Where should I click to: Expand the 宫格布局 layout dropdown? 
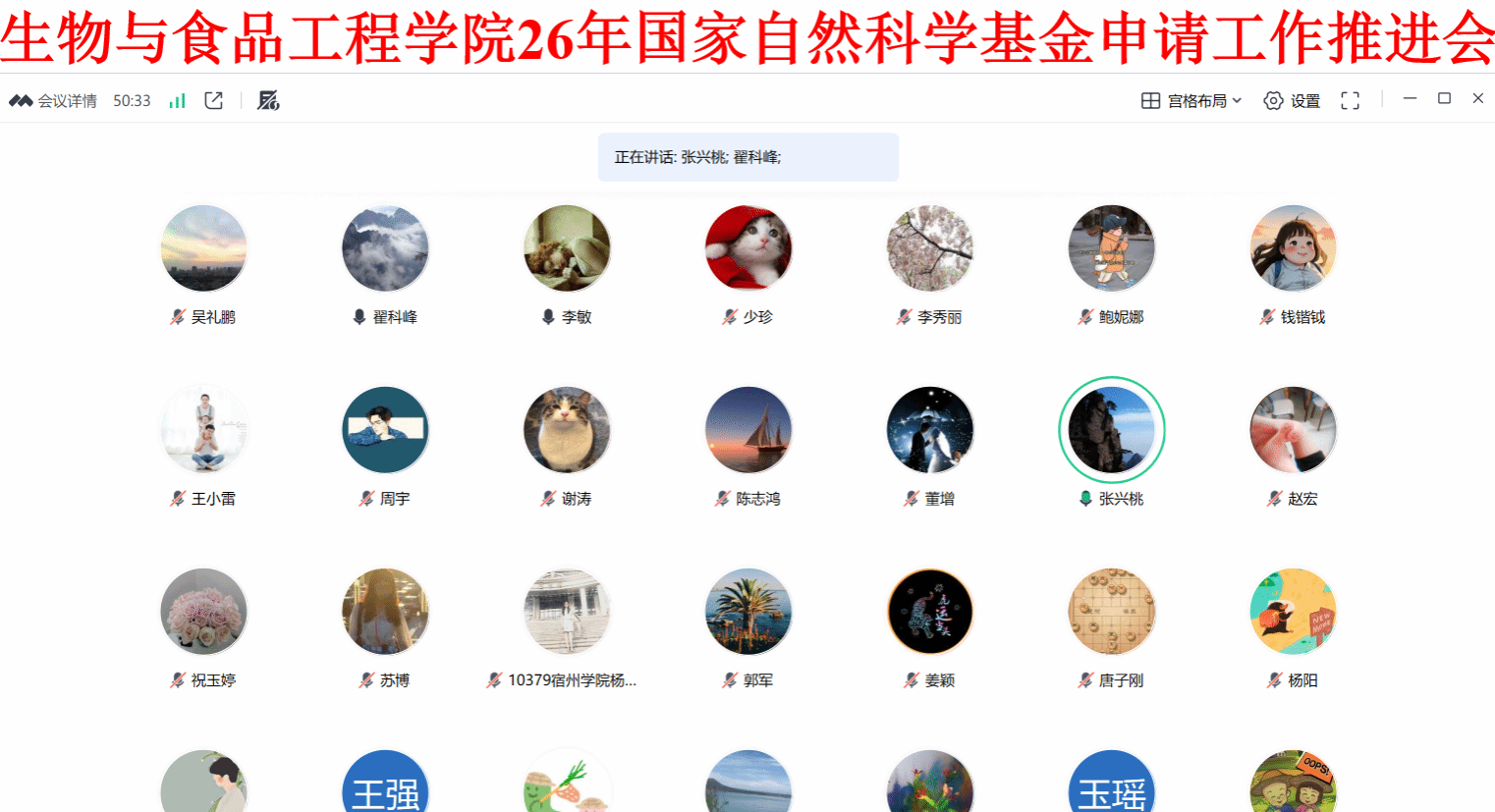1190,100
